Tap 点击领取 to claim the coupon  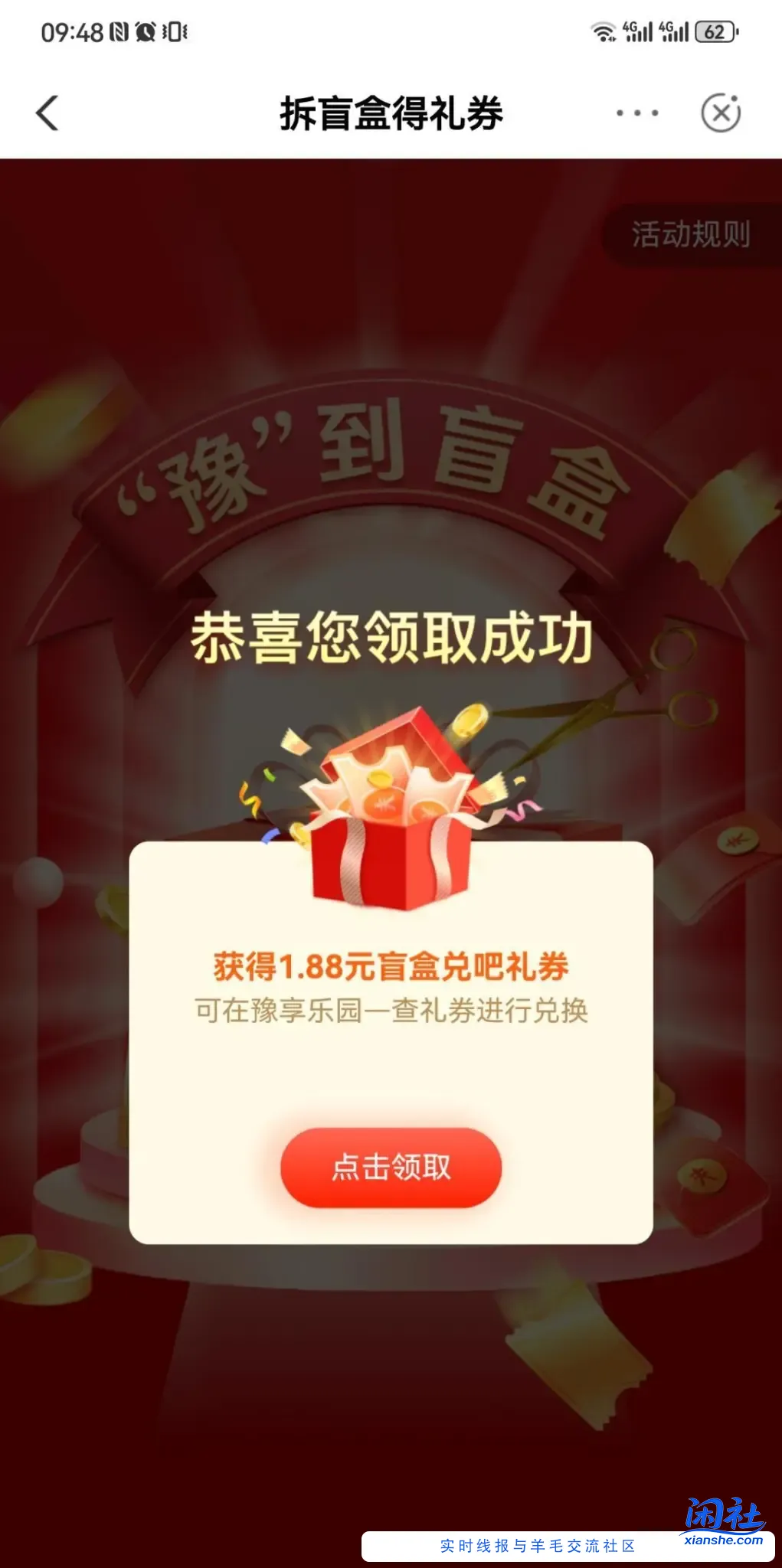click(x=391, y=1167)
